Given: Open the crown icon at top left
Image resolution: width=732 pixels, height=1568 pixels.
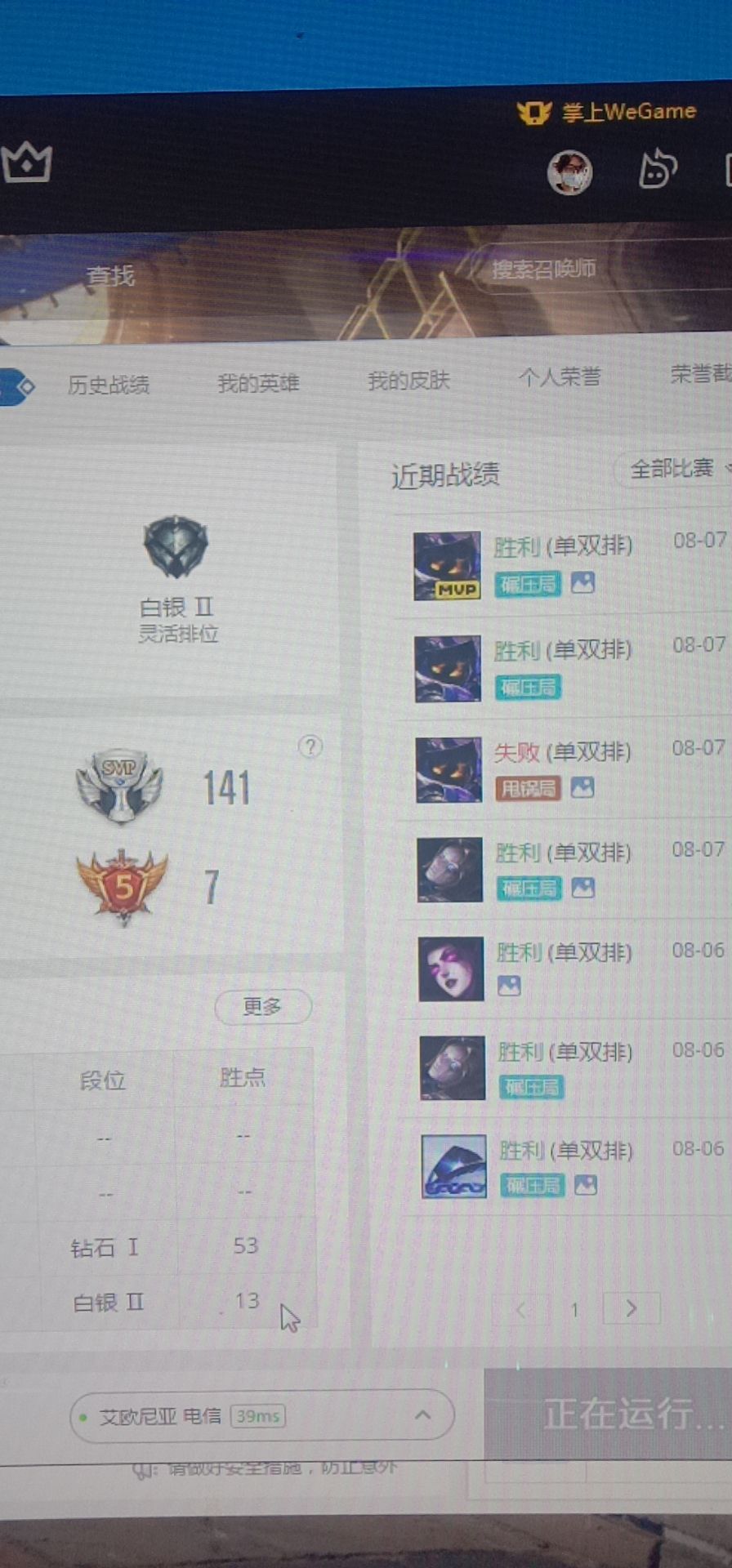Looking at the screenshot, I should pos(26,163).
